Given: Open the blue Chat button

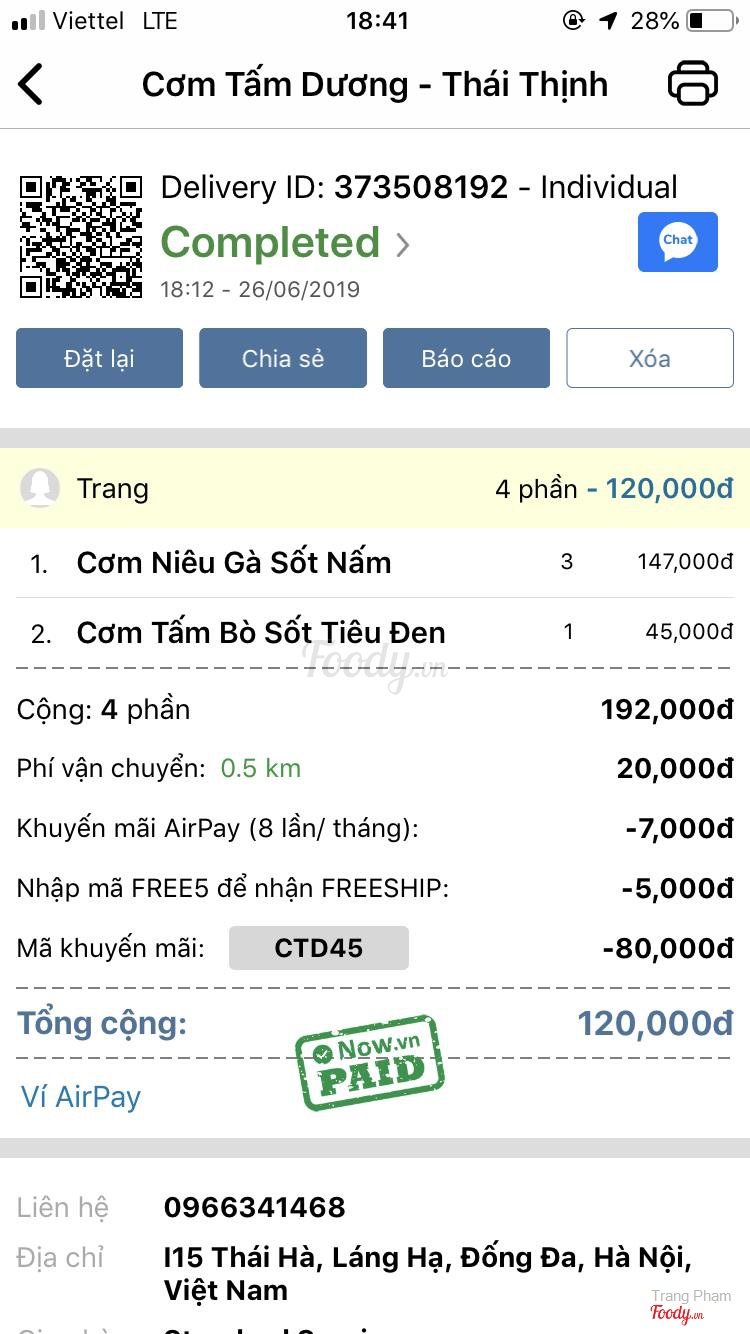Looking at the screenshot, I should pos(677,242).
